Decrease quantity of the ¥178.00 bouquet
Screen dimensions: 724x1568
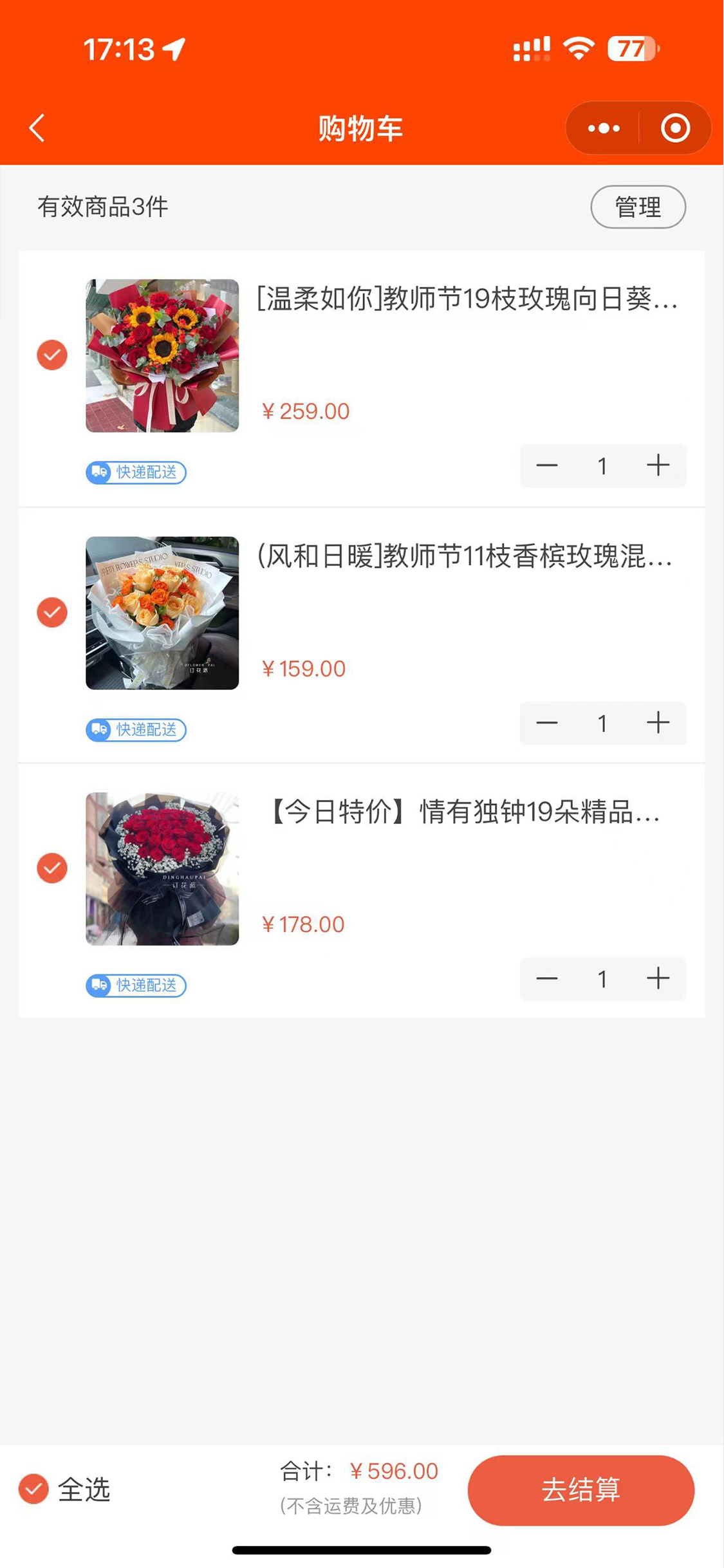pos(547,978)
